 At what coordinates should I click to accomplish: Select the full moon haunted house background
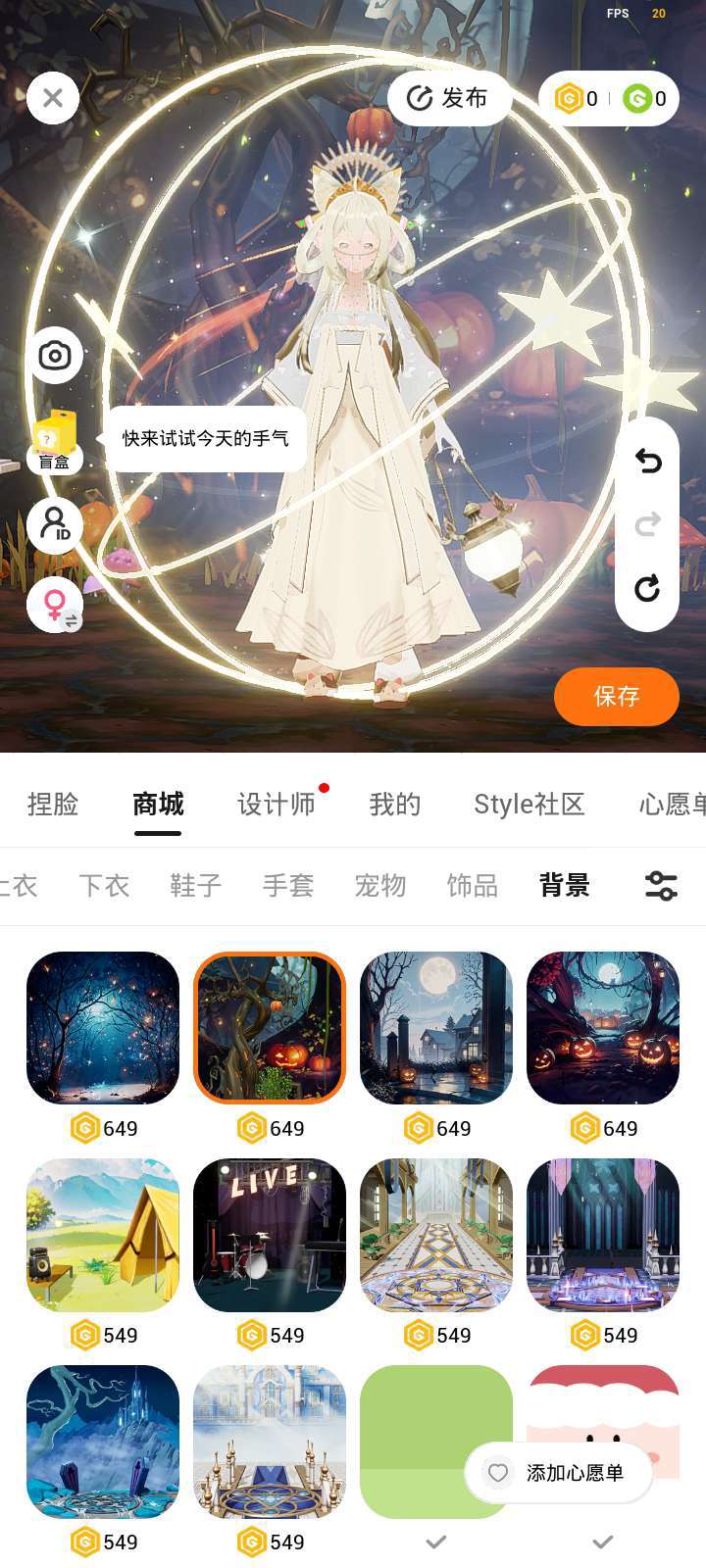pos(436,1028)
